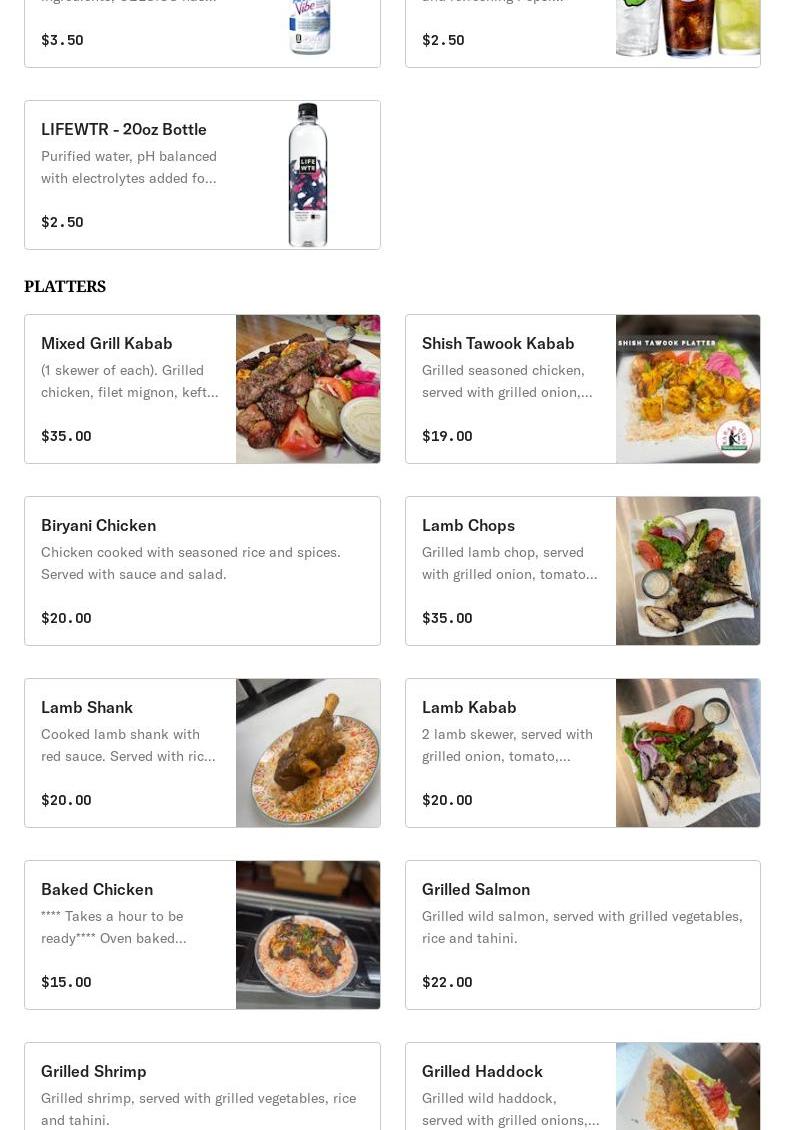View Baked Chicken details

coord(202,935)
